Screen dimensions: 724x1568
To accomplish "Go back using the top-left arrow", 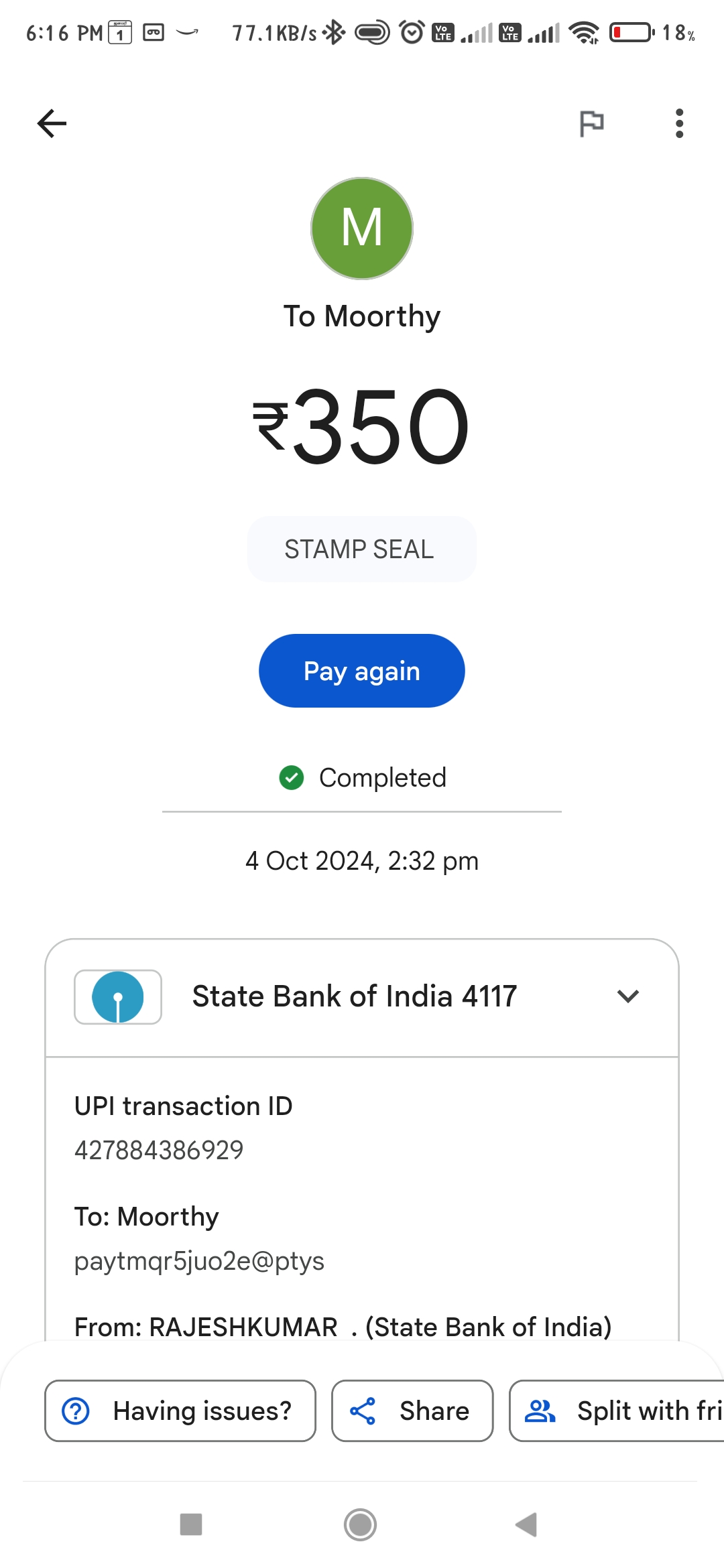I will (x=52, y=123).
